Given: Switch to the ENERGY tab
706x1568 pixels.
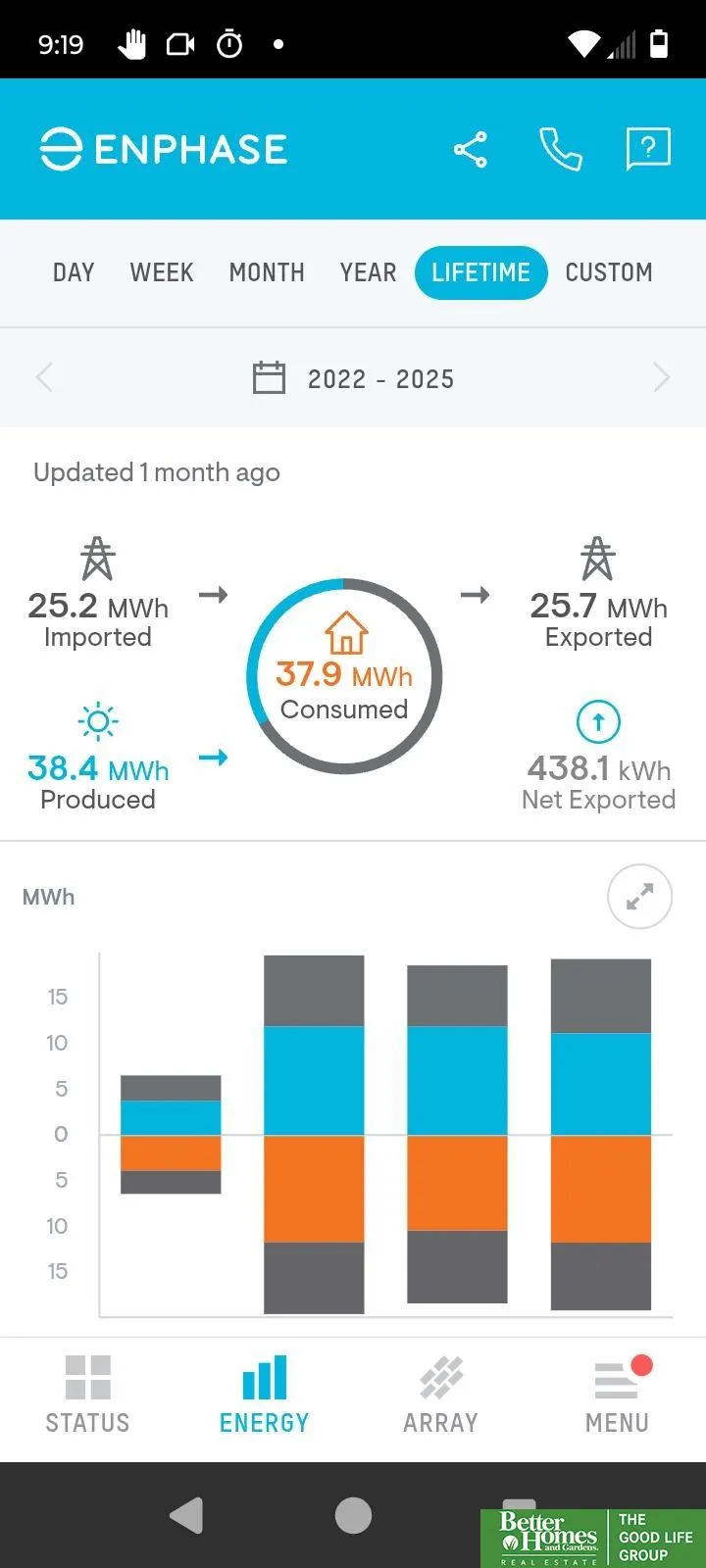Looking at the screenshot, I should pos(265,1396).
